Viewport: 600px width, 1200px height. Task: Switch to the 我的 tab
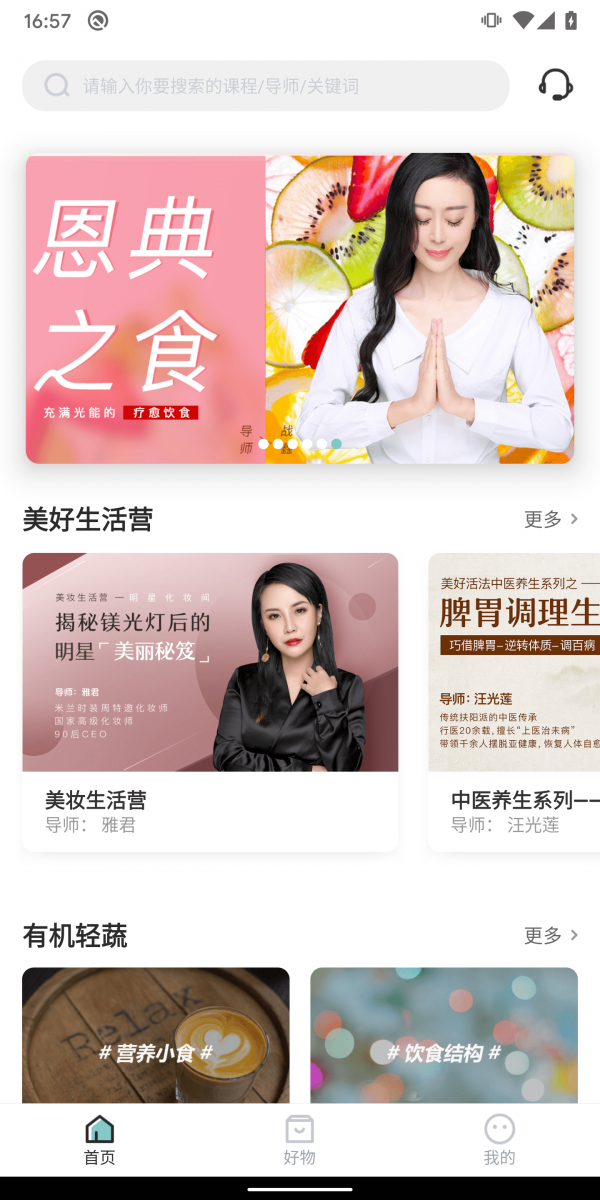(499, 1140)
